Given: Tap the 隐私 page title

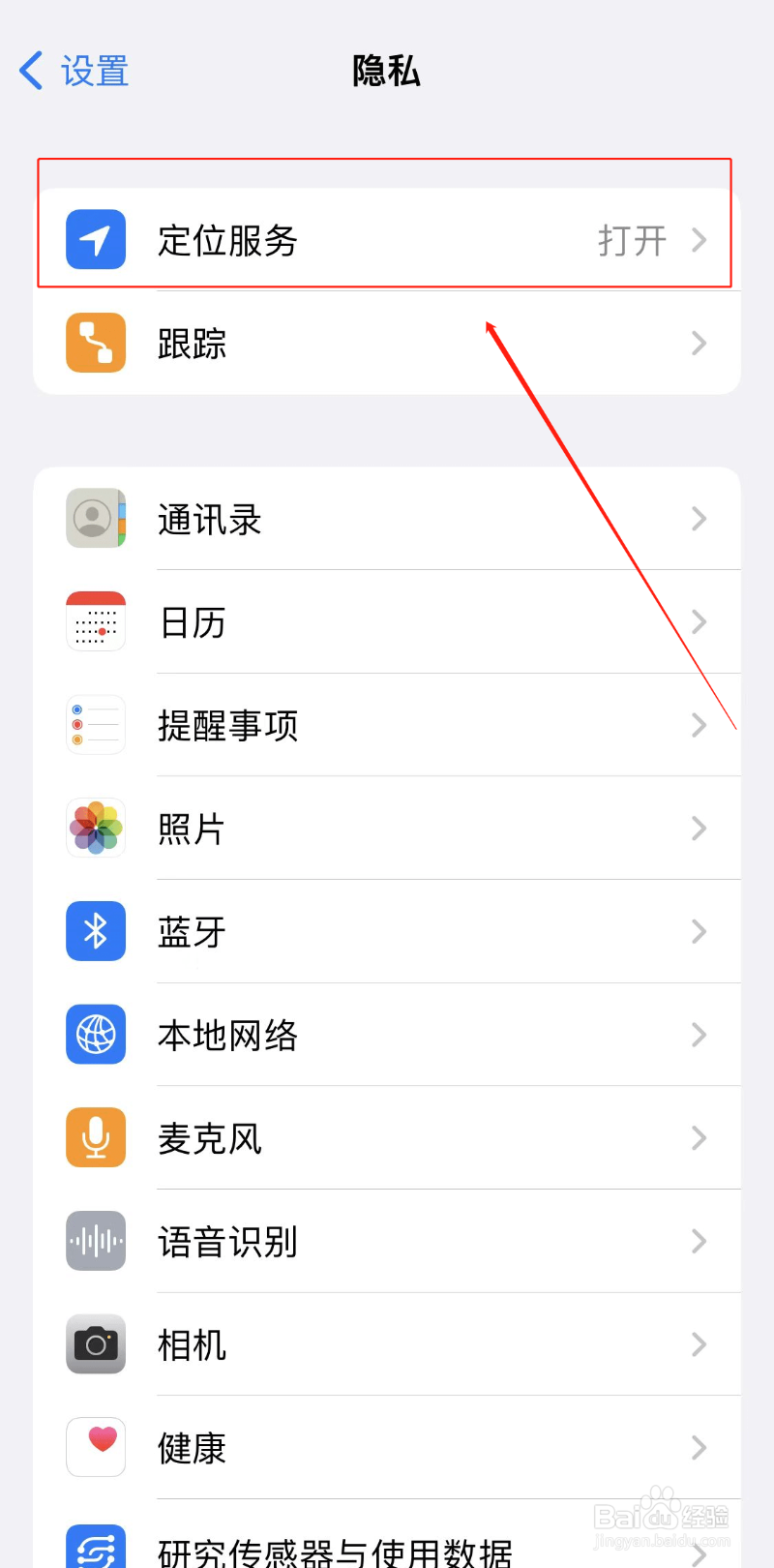Looking at the screenshot, I should pyautogui.click(x=386, y=71).
